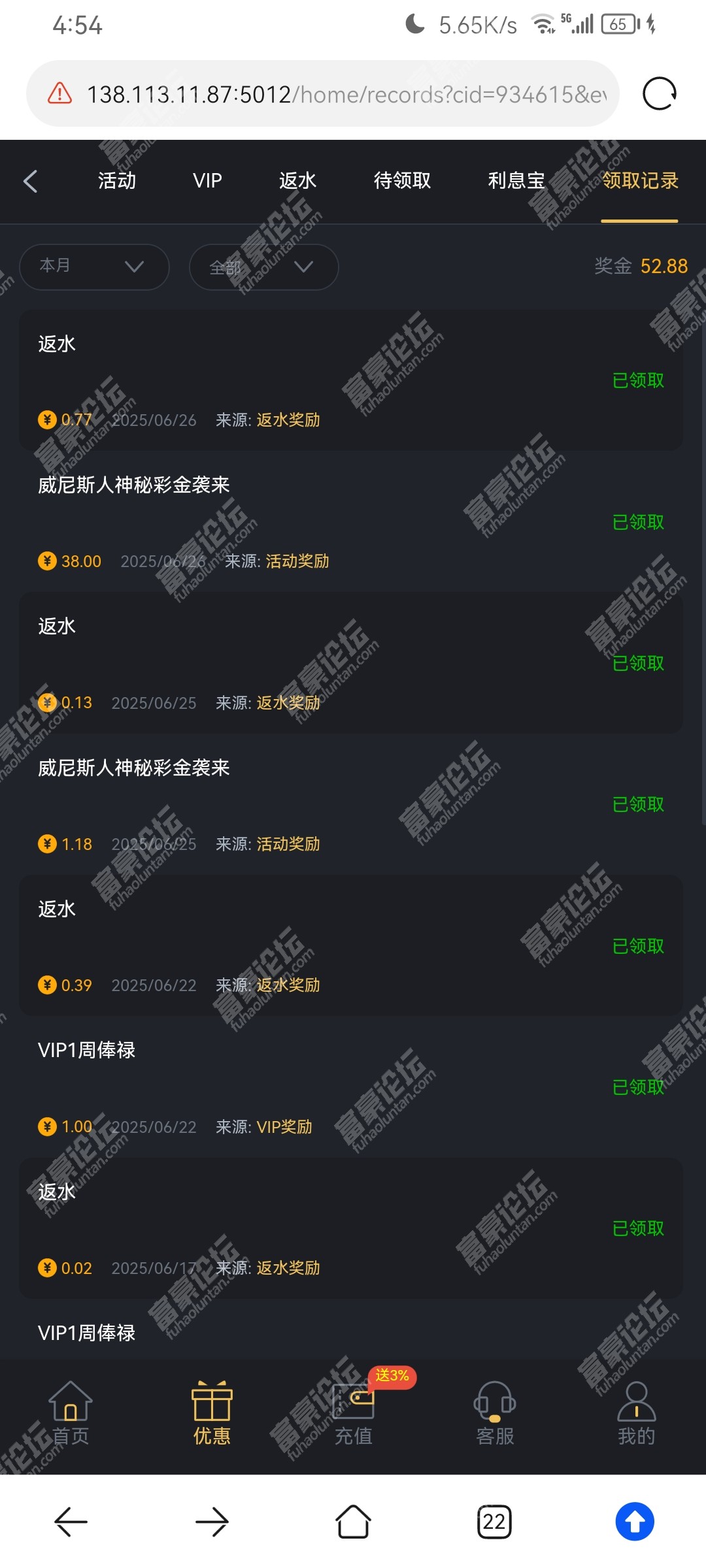706x1568 pixels.
Task: Tap the blue upward arrow button
Action: point(634,1522)
